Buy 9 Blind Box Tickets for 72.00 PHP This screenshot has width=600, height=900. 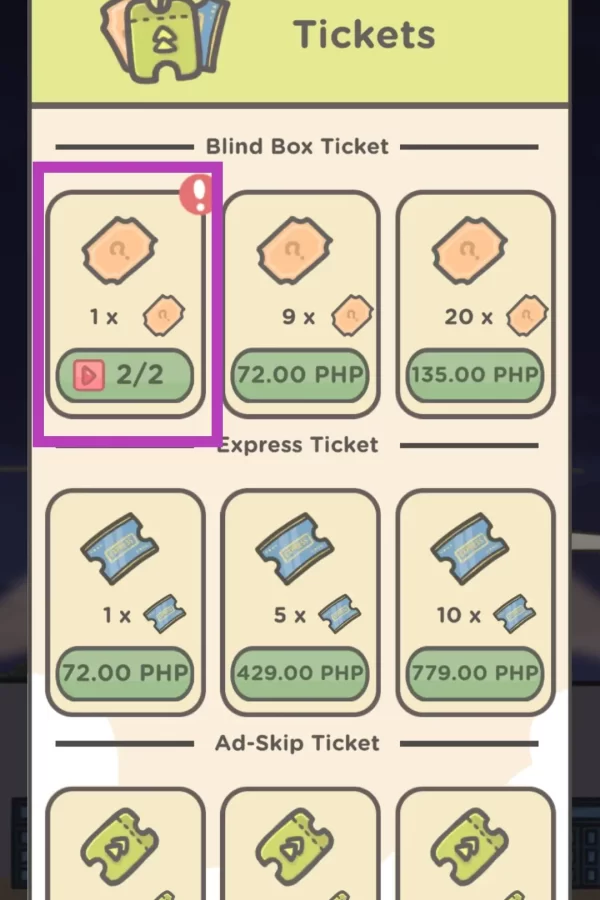coord(300,377)
